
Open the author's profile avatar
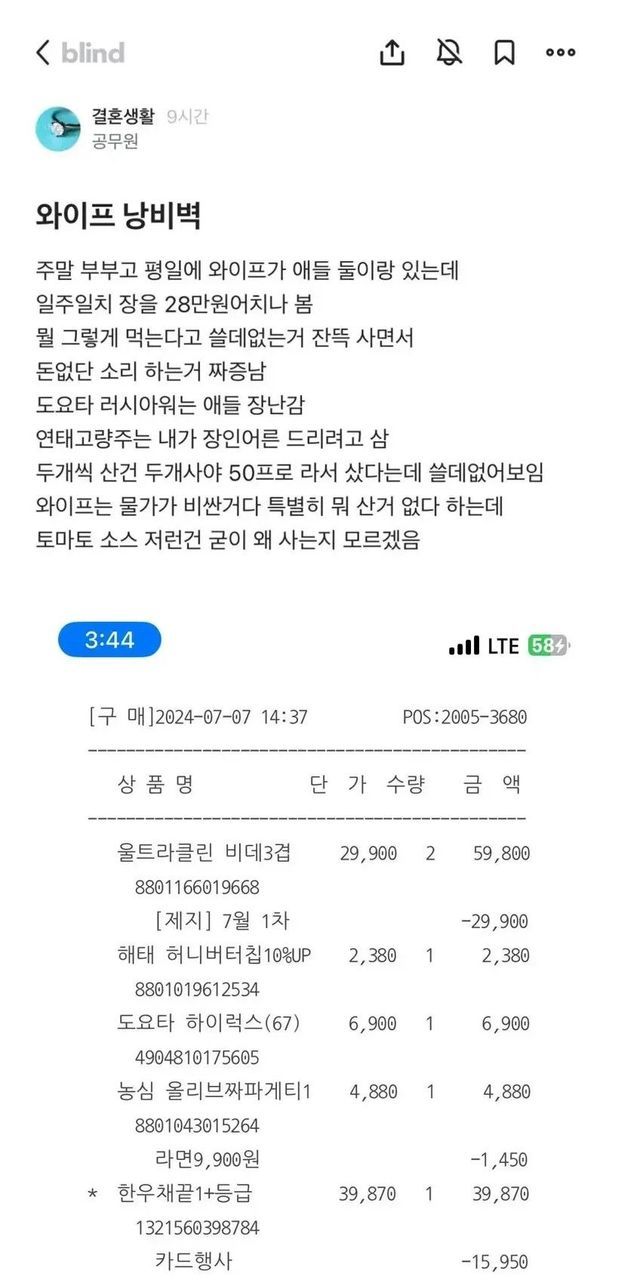coord(57,129)
